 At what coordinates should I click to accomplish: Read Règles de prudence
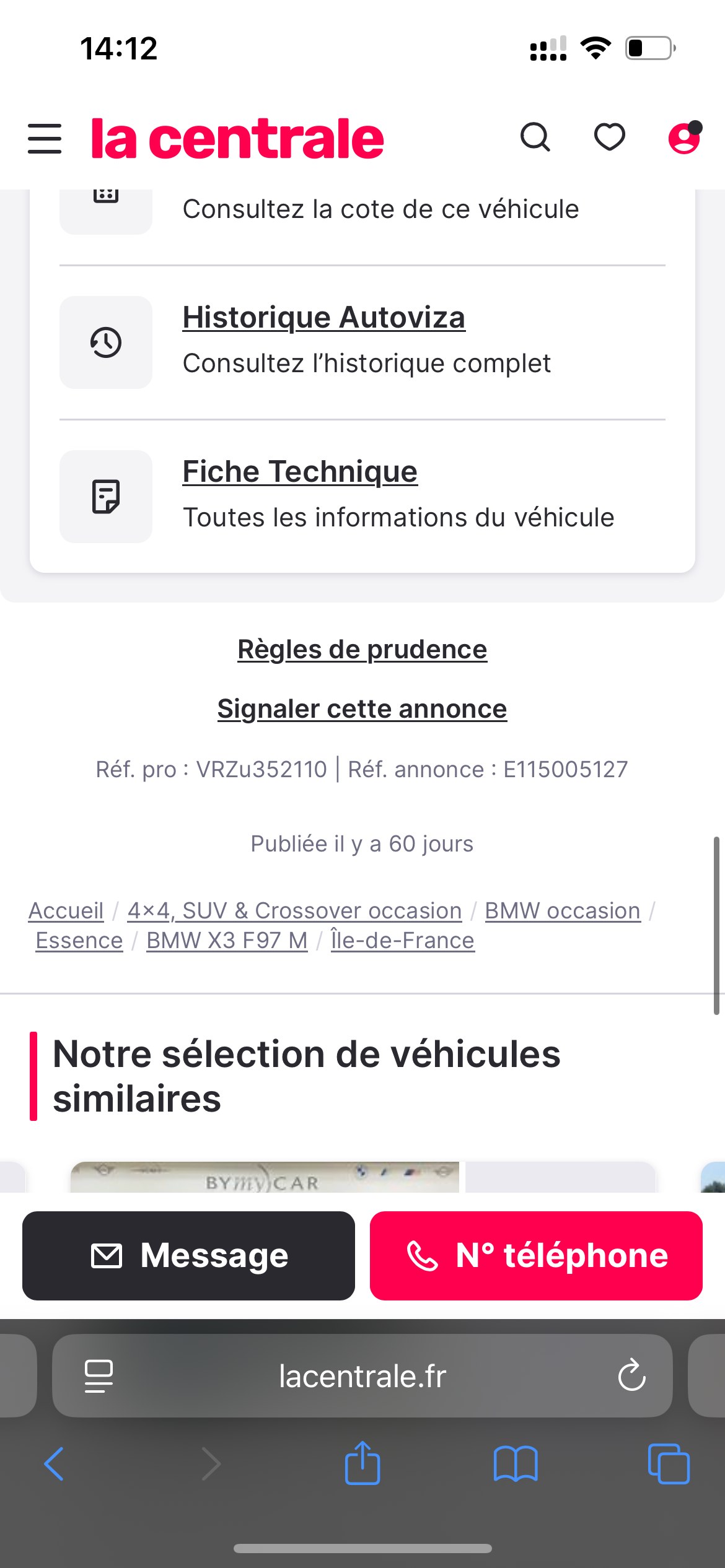[x=362, y=649]
